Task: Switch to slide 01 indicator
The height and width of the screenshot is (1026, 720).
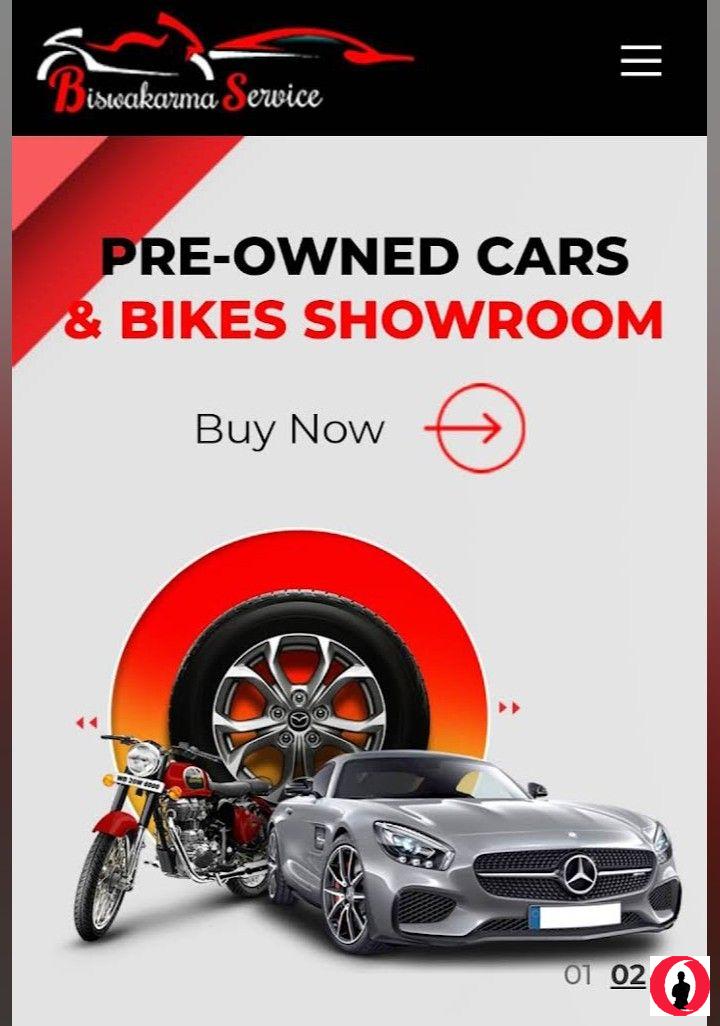Action: (x=578, y=974)
